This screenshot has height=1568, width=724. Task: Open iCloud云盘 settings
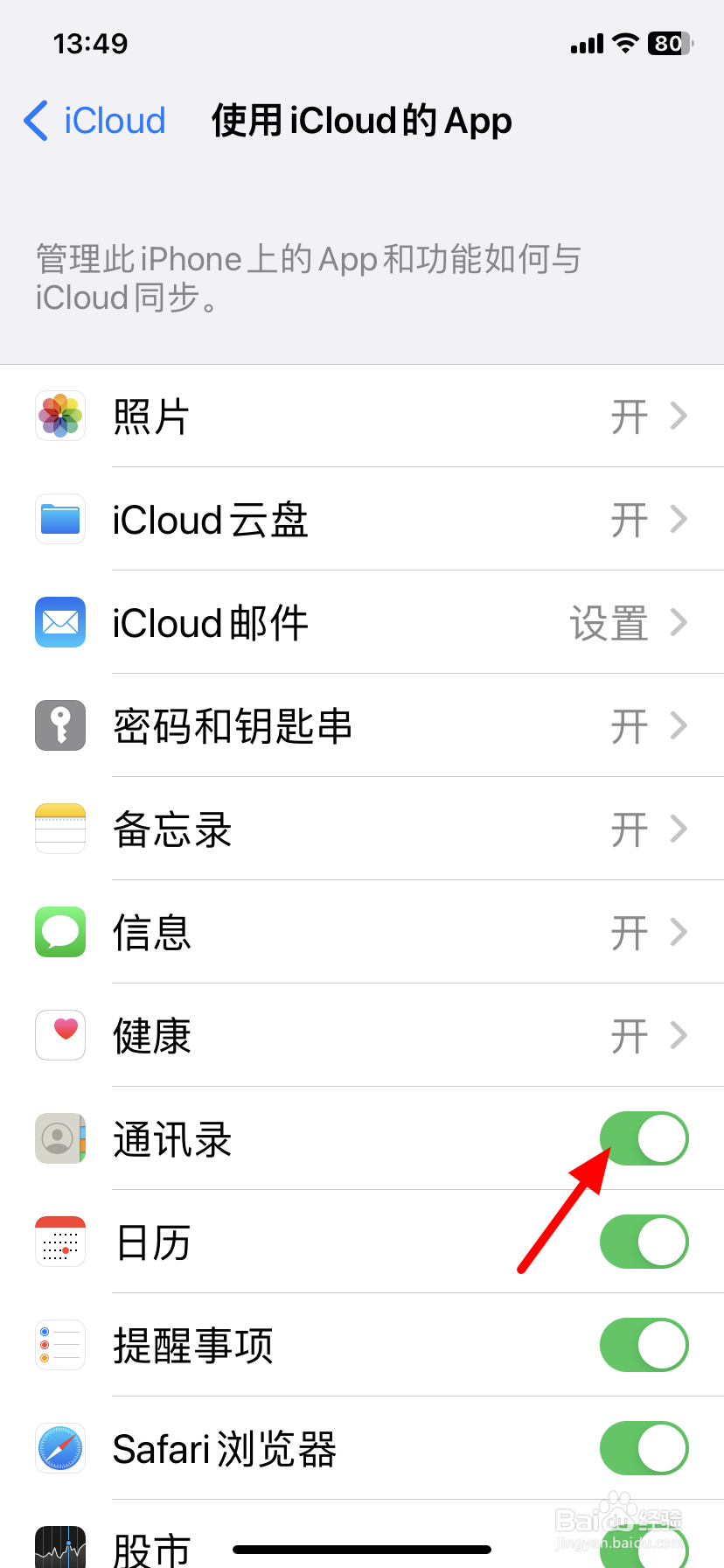click(x=362, y=520)
